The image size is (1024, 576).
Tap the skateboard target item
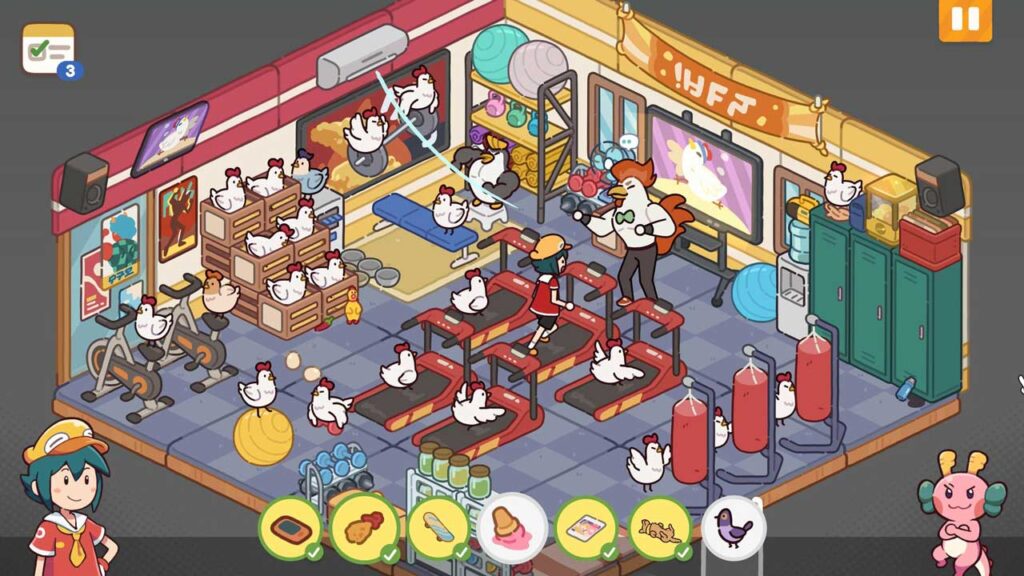pos(438,528)
